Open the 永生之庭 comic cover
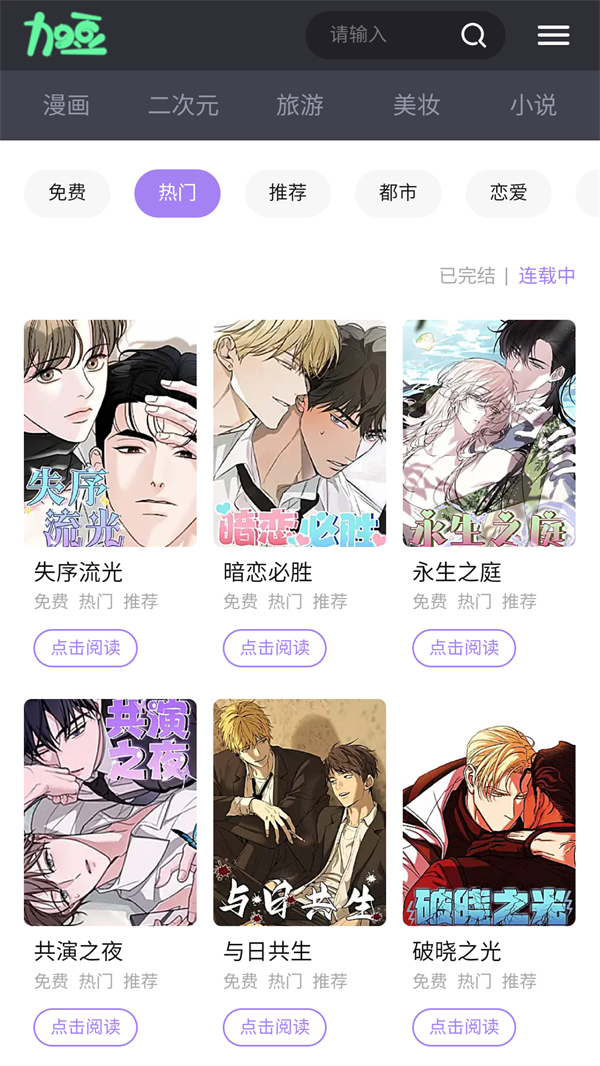The width and height of the screenshot is (600, 1066). coord(489,433)
